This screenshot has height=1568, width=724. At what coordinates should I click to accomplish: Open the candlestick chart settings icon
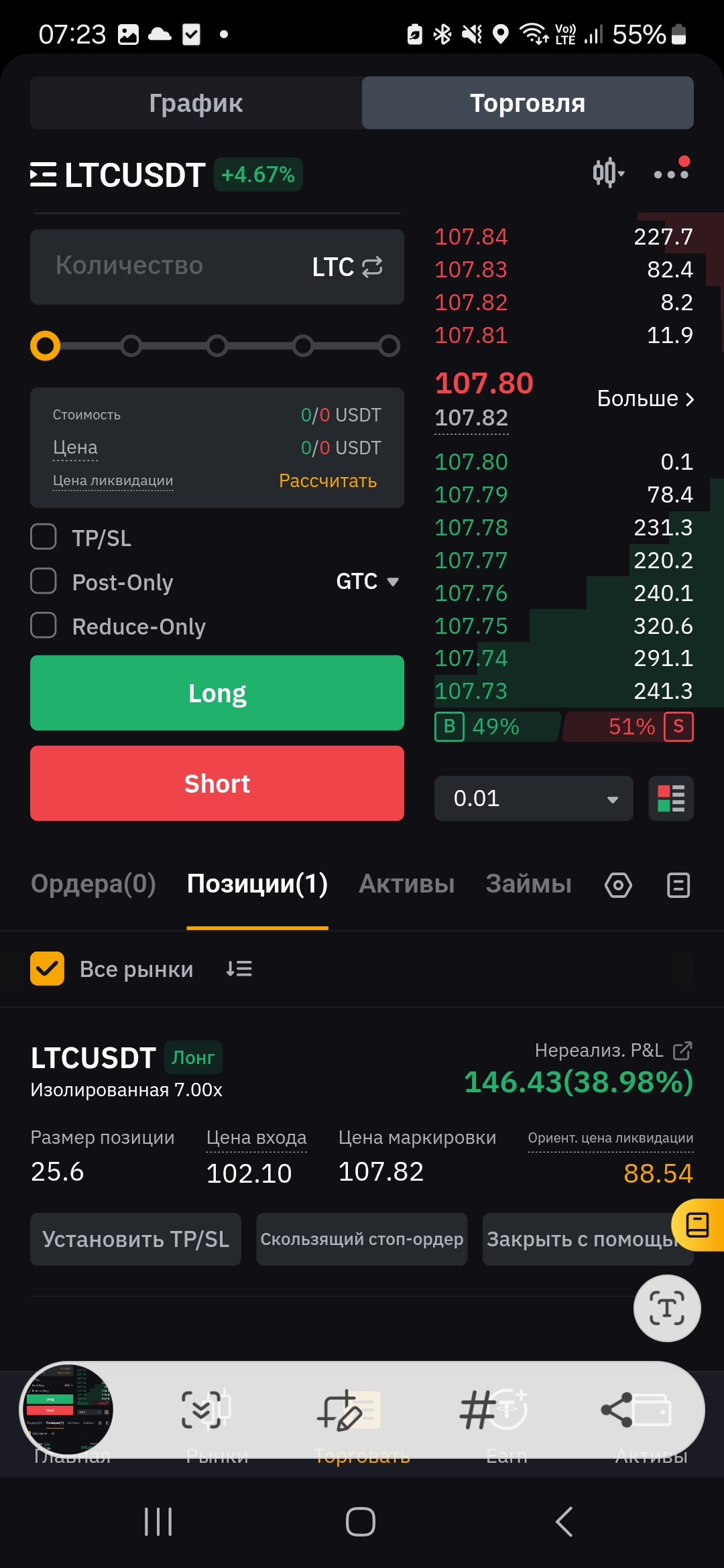[x=608, y=173]
